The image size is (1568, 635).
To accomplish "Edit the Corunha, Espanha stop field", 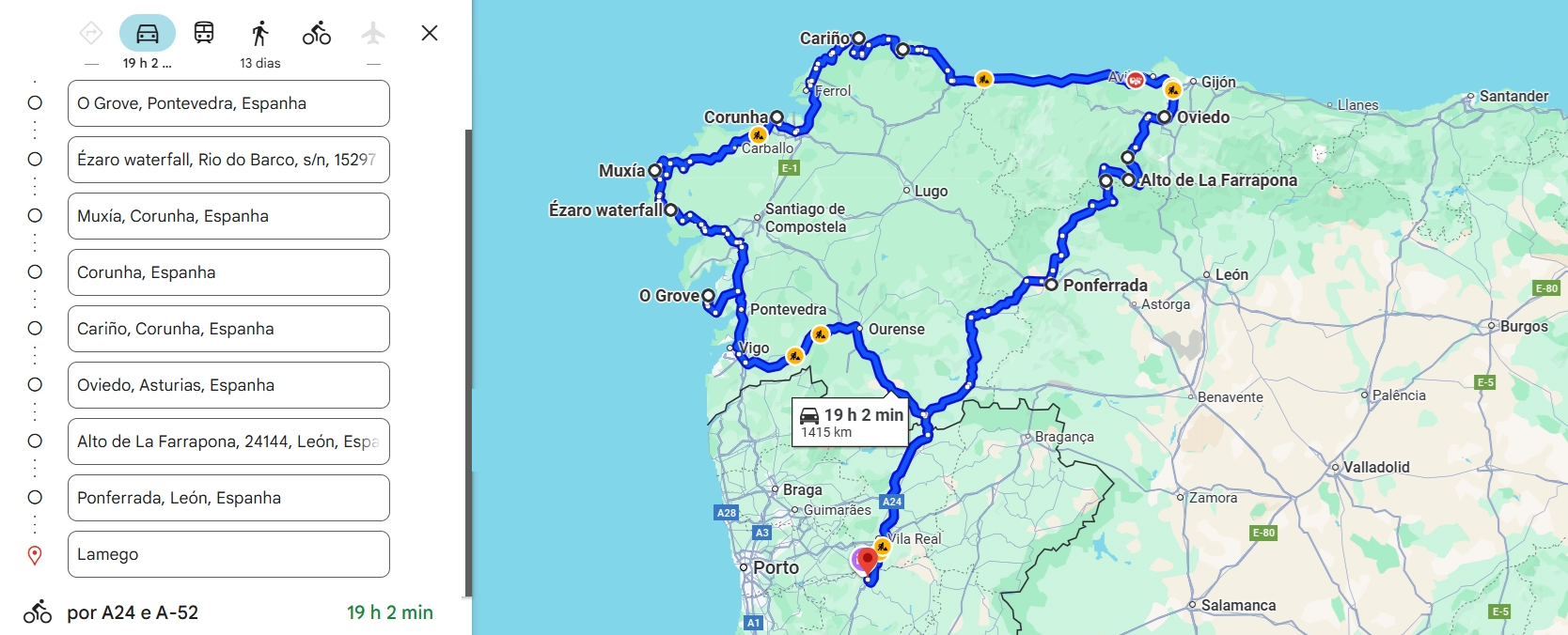I will (228, 272).
